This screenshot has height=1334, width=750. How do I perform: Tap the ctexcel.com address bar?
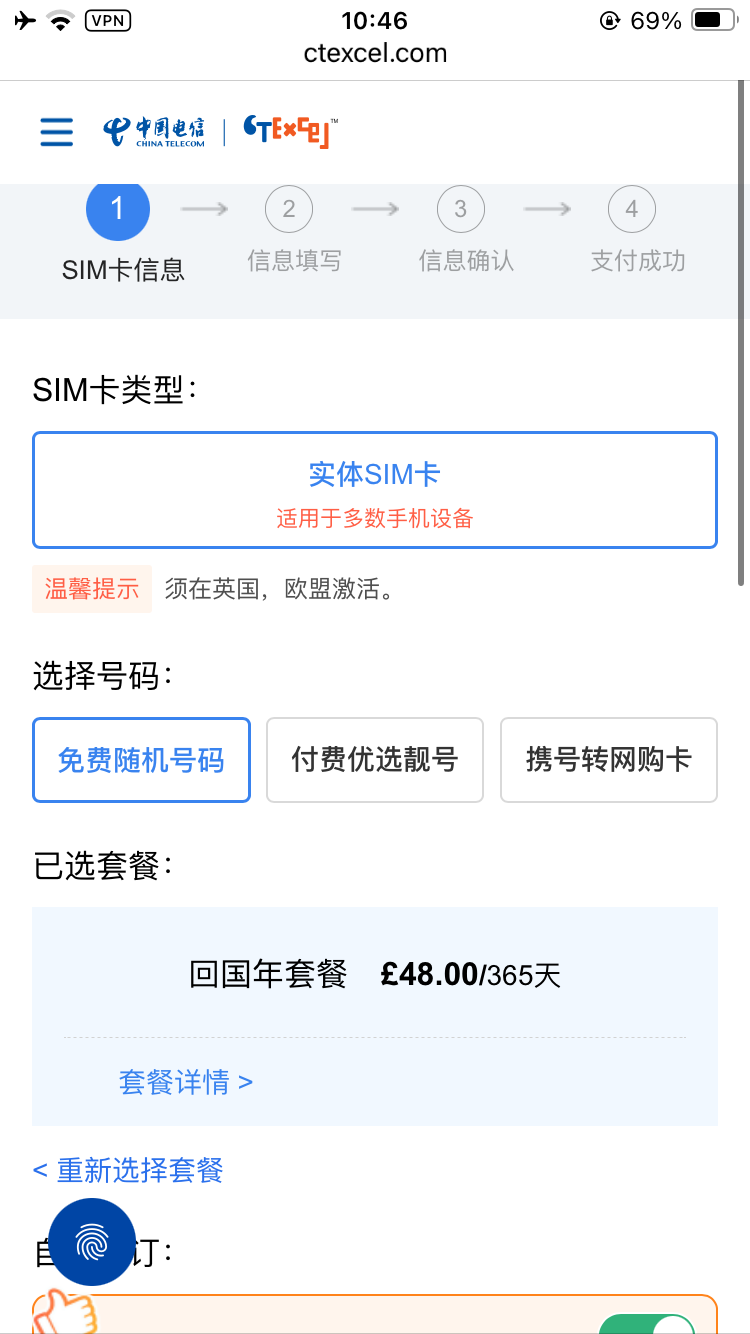(x=375, y=54)
